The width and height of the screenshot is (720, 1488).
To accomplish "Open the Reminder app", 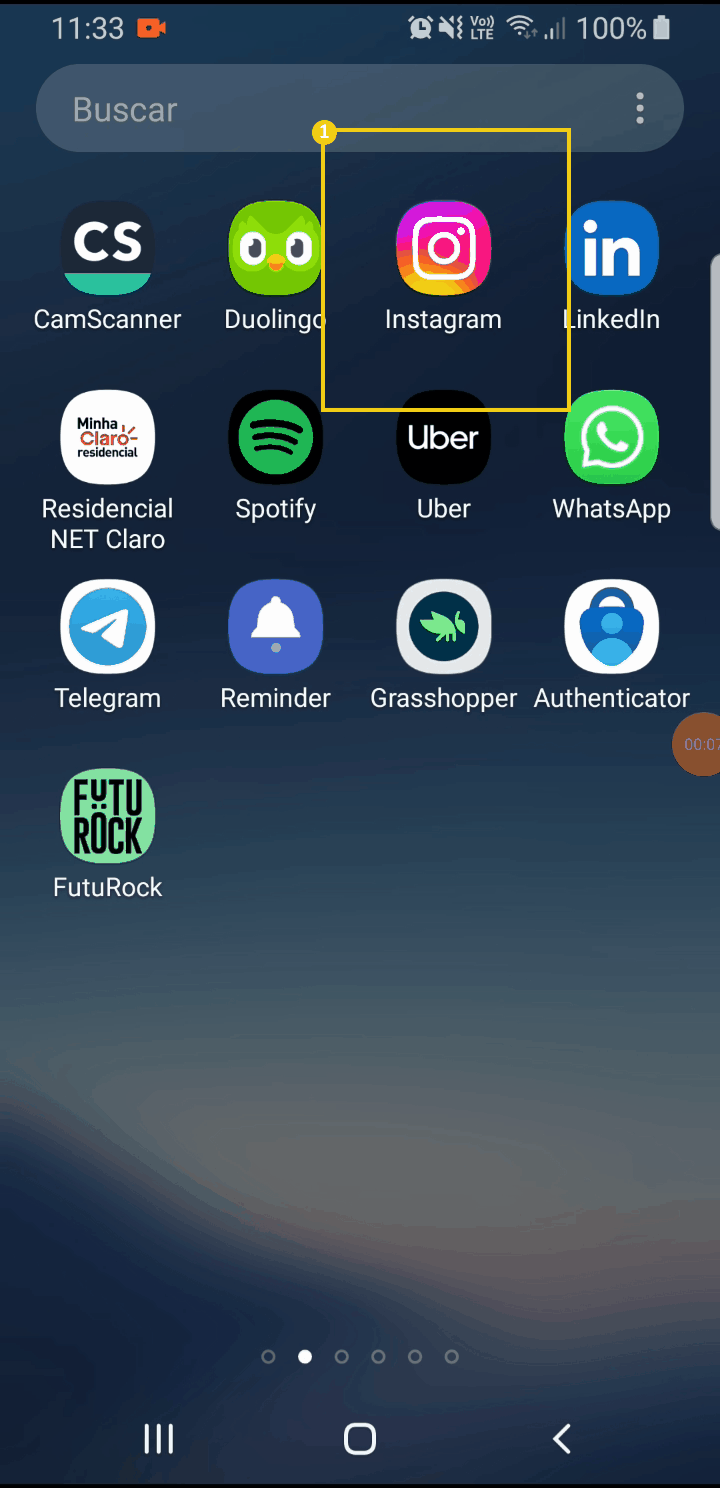I will [x=275, y=627].
